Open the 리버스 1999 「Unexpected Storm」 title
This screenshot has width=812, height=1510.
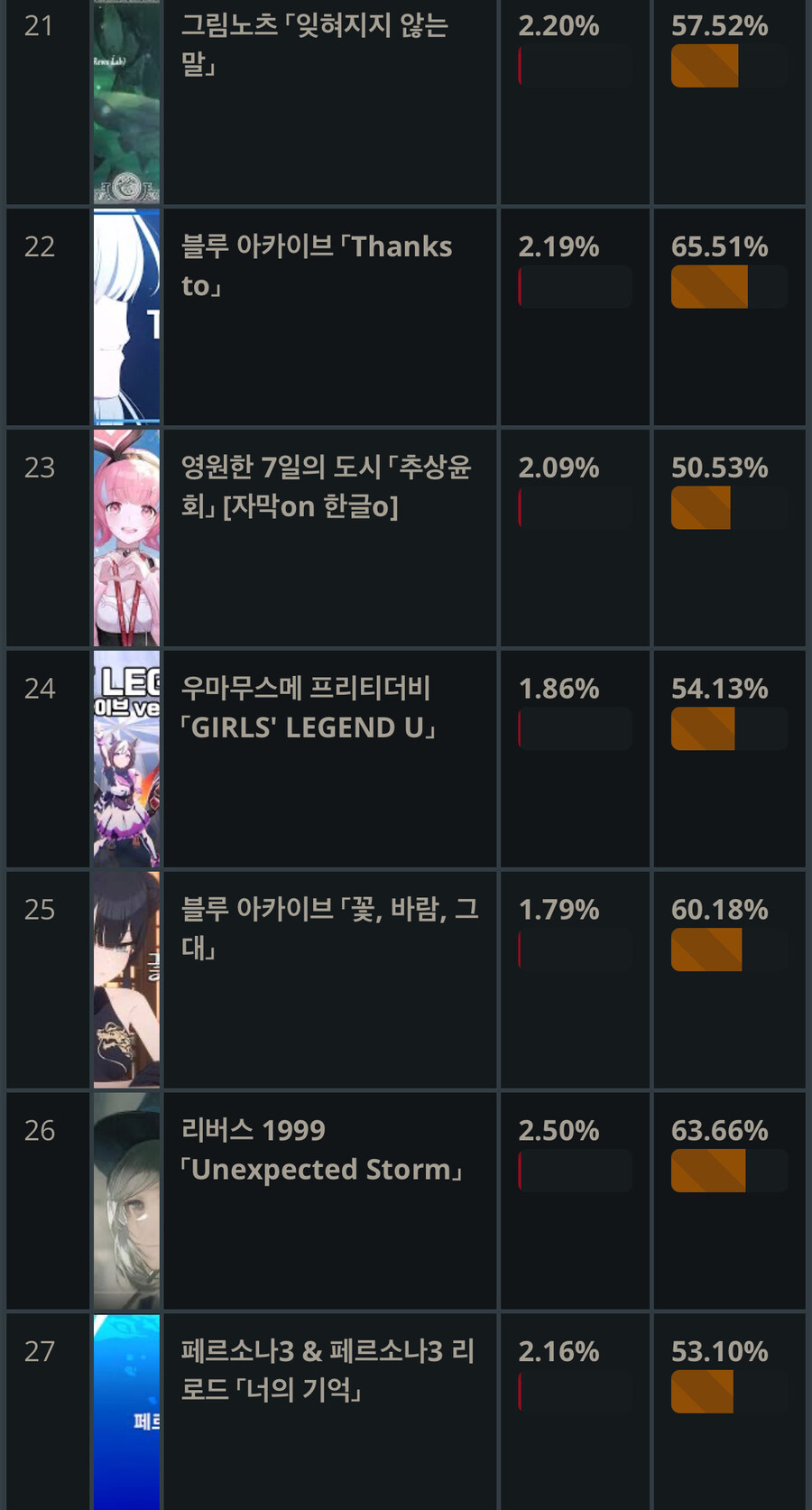tap(320, 1150)
